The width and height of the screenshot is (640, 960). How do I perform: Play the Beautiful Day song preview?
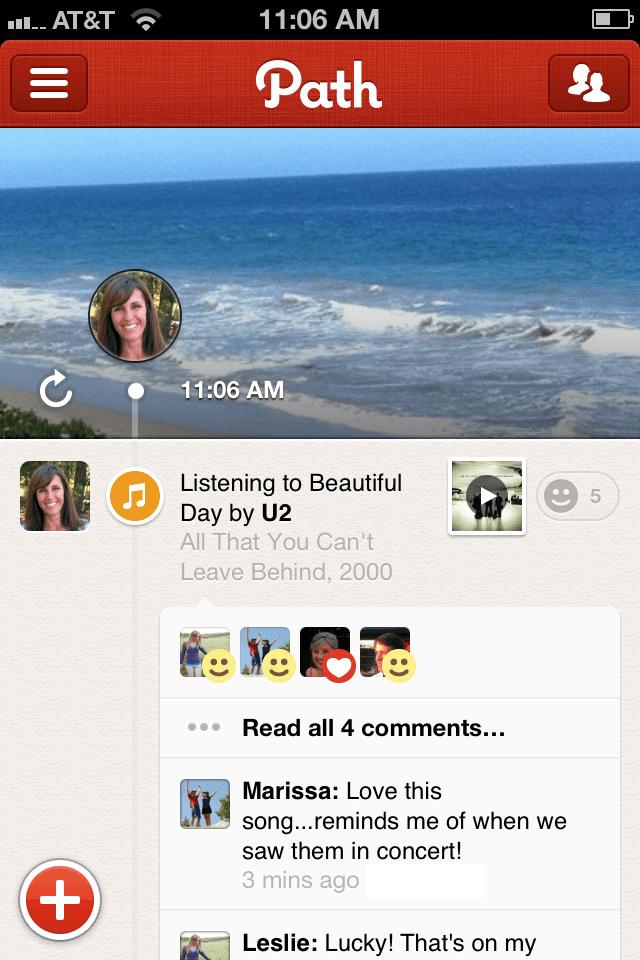click(487, 497)
